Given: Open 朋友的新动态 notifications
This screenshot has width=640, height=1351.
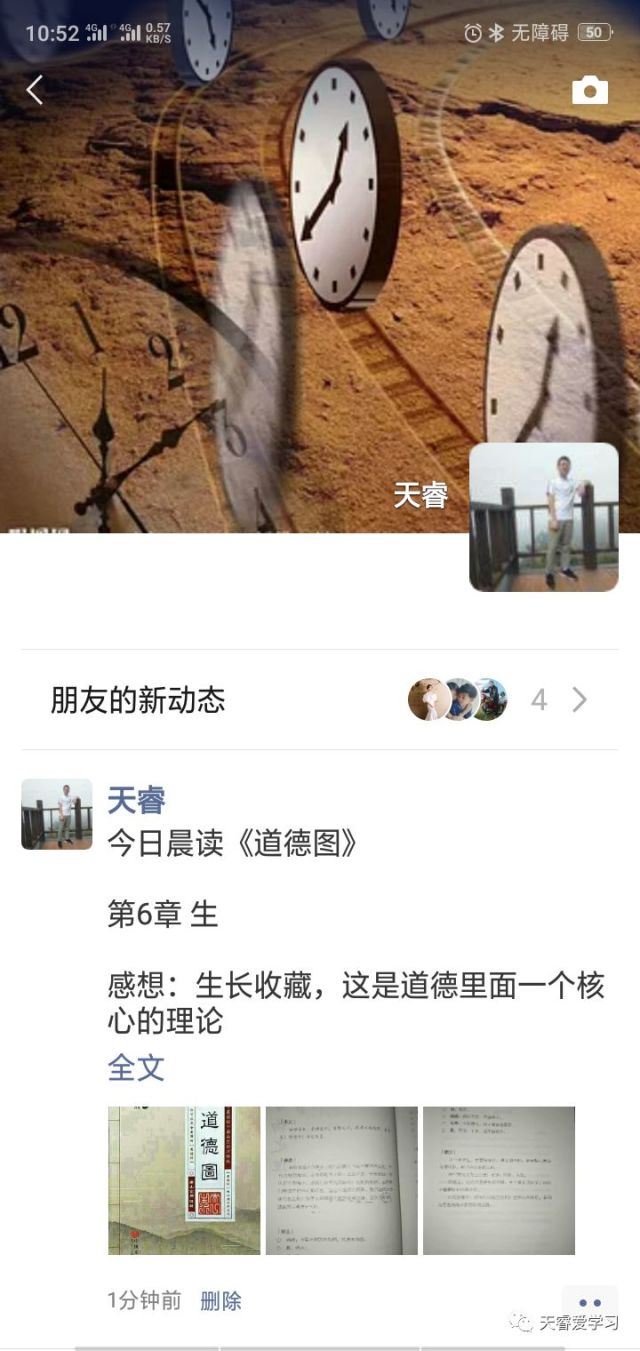Looking at the screenshot, I should 320,700.
